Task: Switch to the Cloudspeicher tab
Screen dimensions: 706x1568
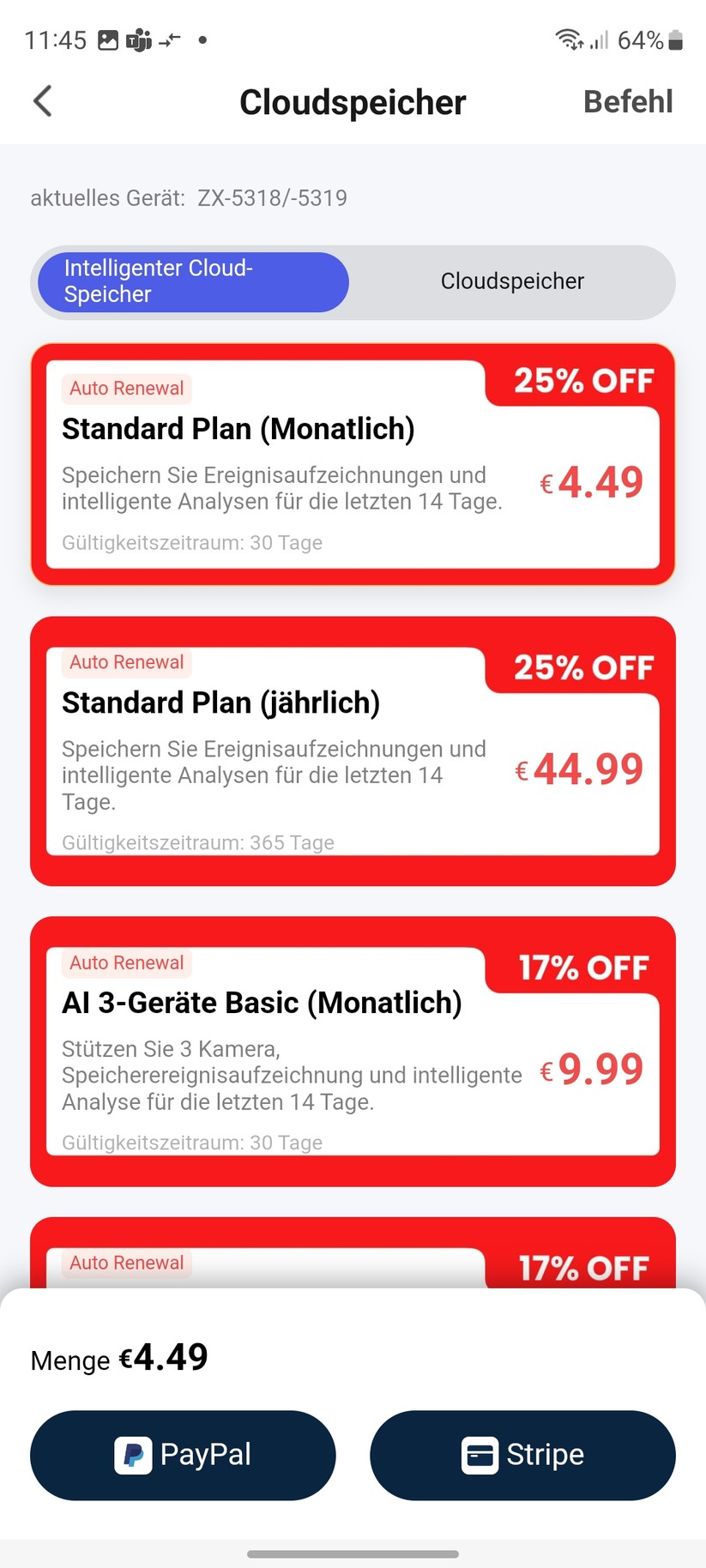Action: (511, 281)
